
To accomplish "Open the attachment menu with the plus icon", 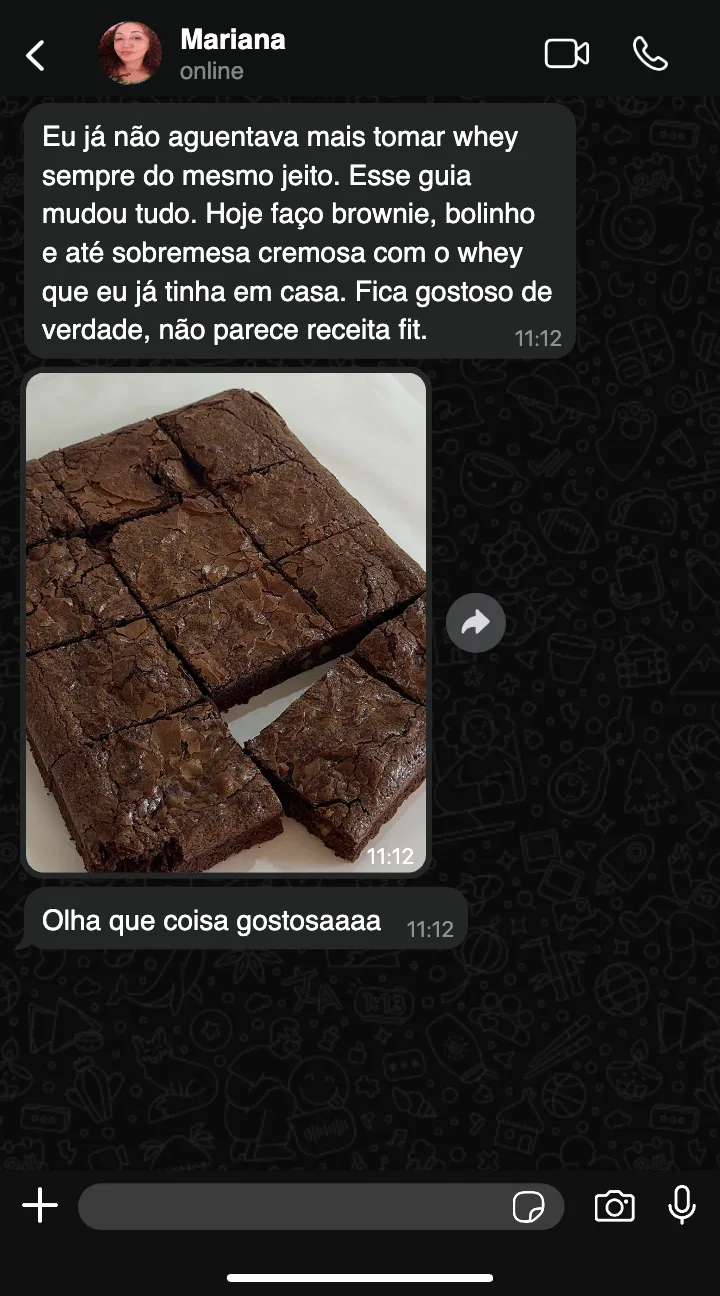I will click(x=40, y=1205).
